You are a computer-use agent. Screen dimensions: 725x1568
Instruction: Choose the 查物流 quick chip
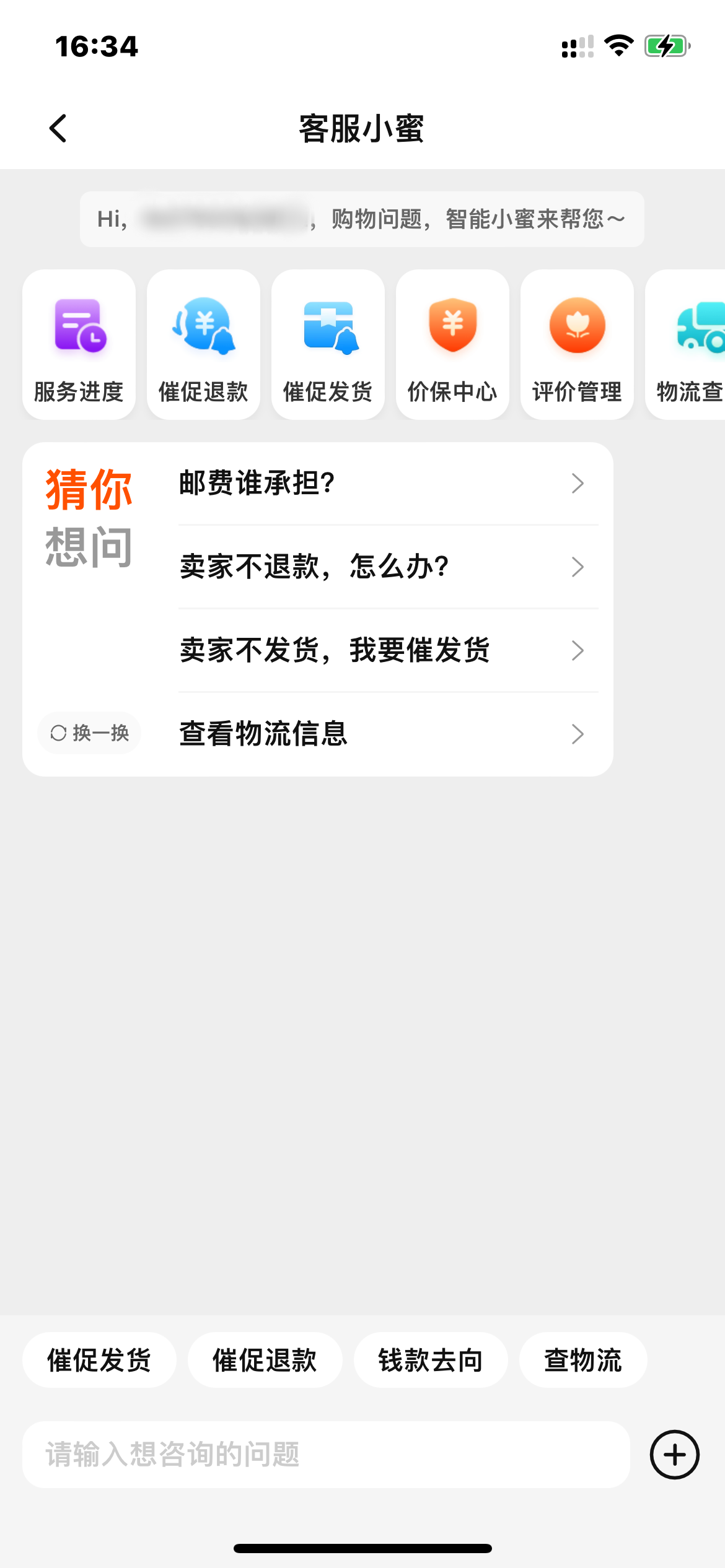582,1359
